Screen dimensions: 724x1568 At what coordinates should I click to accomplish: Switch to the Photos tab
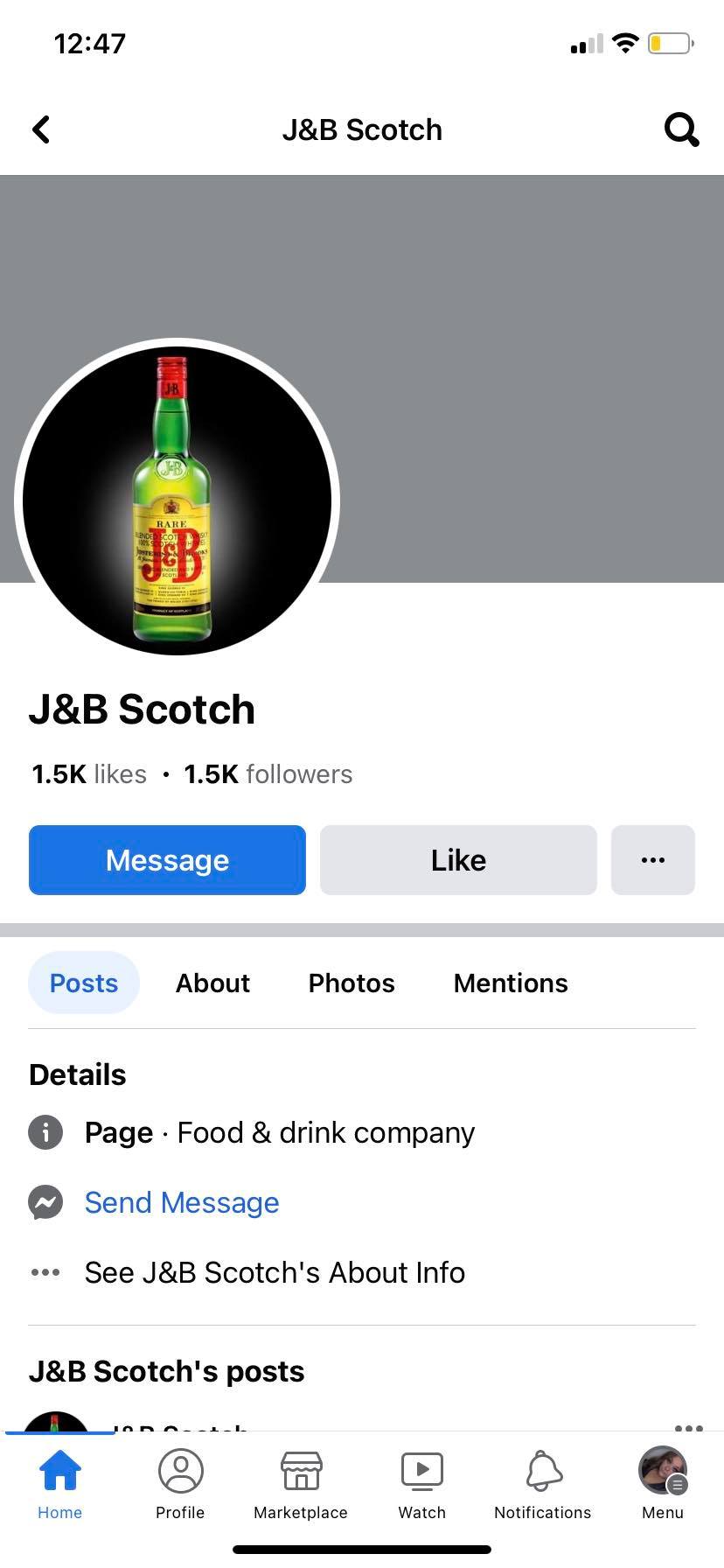click(352, 983)
